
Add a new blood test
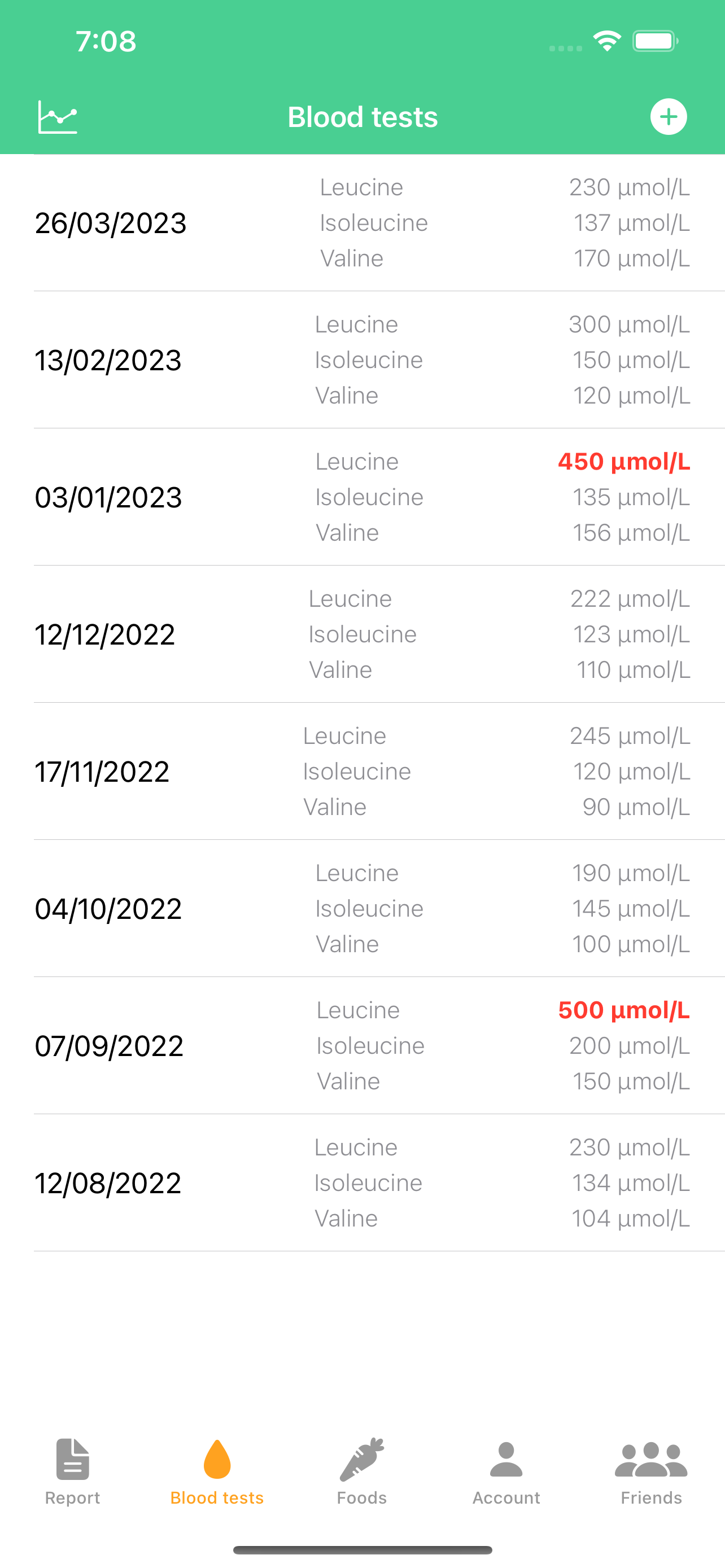(x=669, y=116)
